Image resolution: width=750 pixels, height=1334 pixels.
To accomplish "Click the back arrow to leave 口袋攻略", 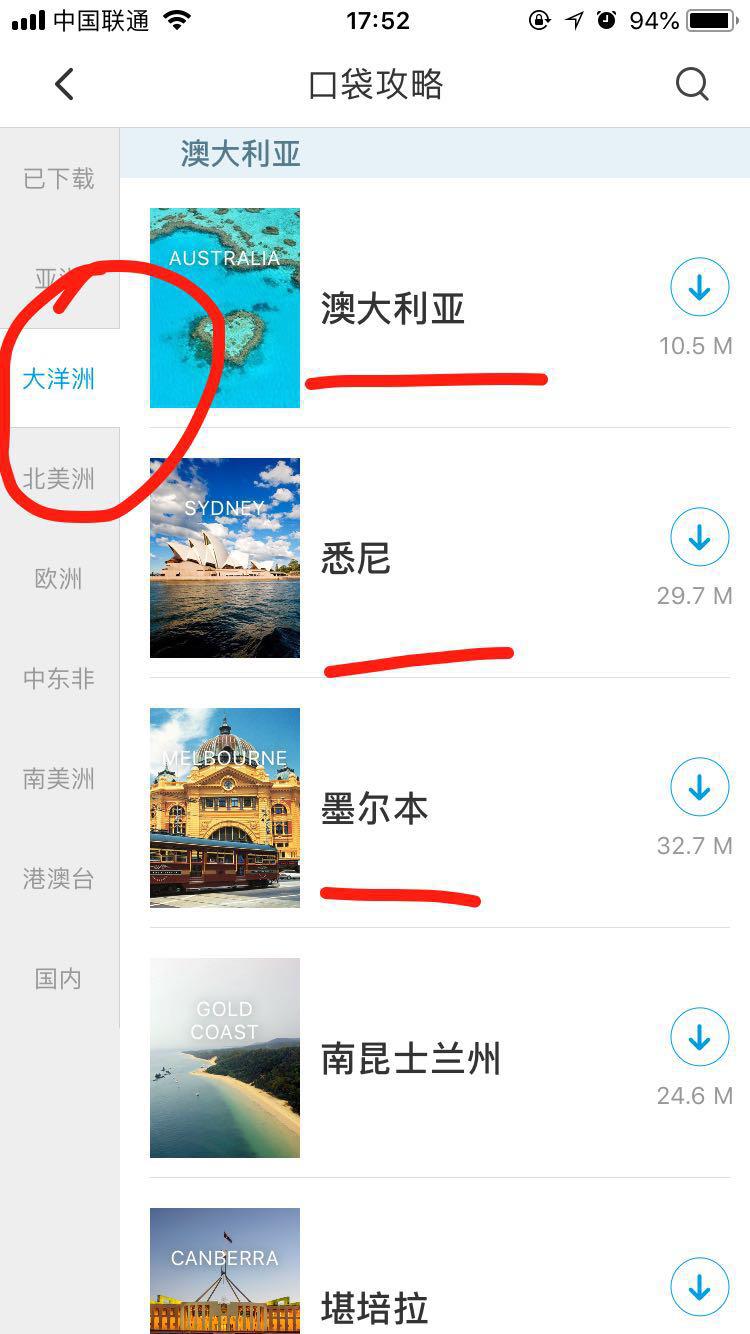I will [64, 84].
